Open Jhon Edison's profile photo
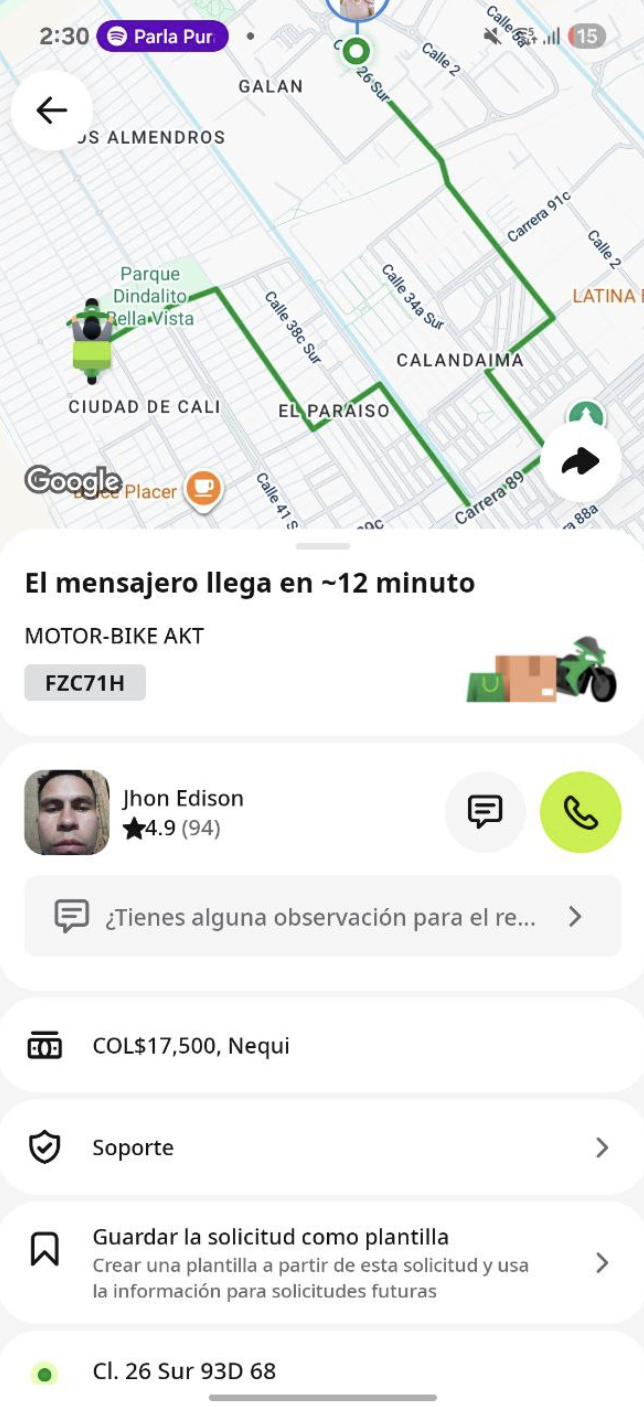Viewport: 644px width, 1407px height. pos(67,812)
